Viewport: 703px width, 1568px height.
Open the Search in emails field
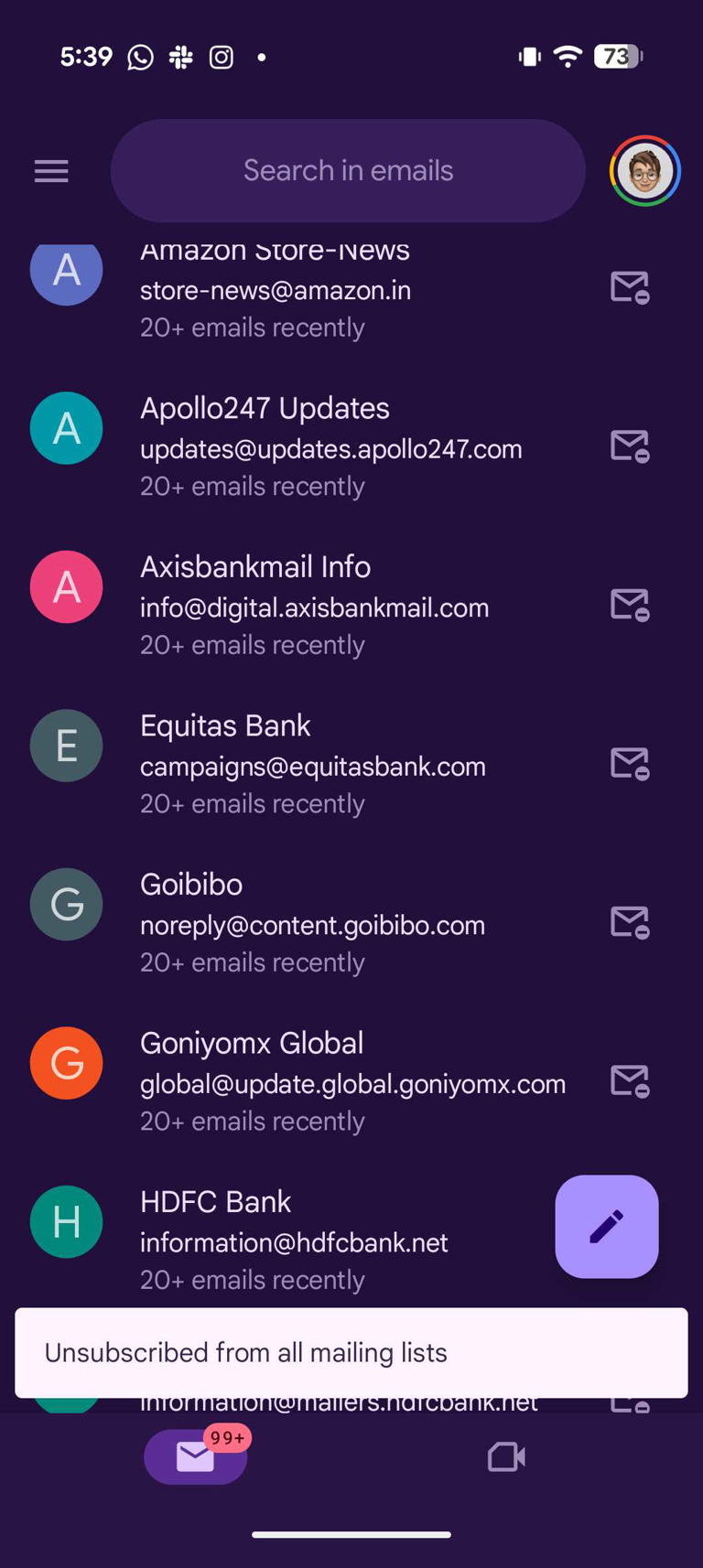[348, 170]
